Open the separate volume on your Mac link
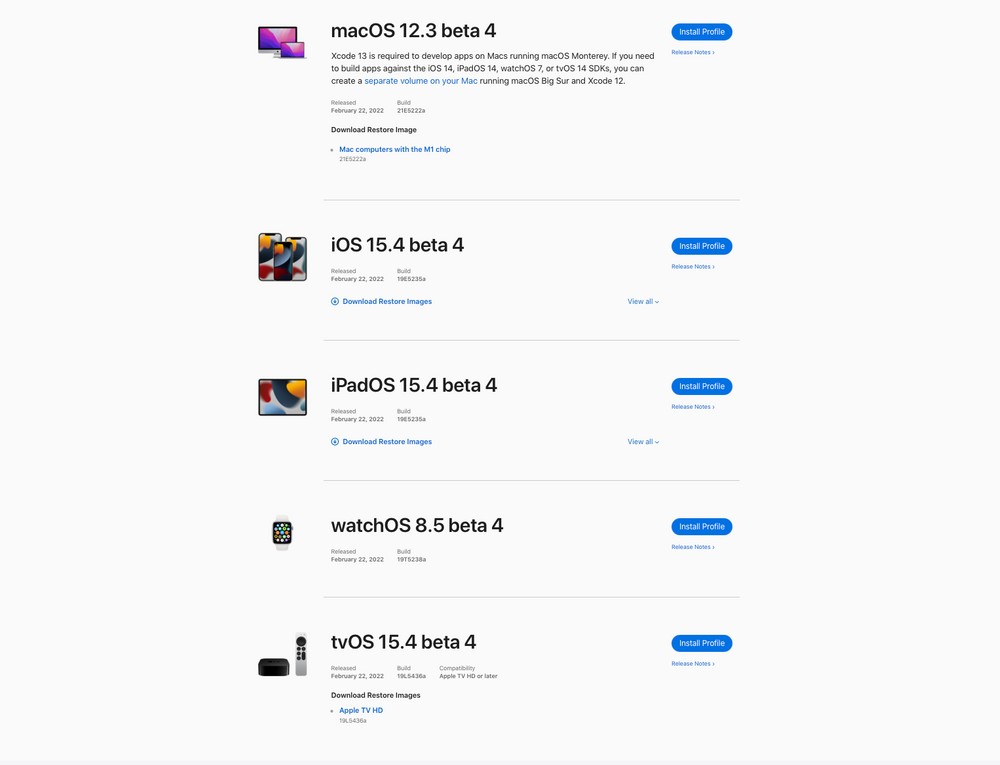 point(420,81)
